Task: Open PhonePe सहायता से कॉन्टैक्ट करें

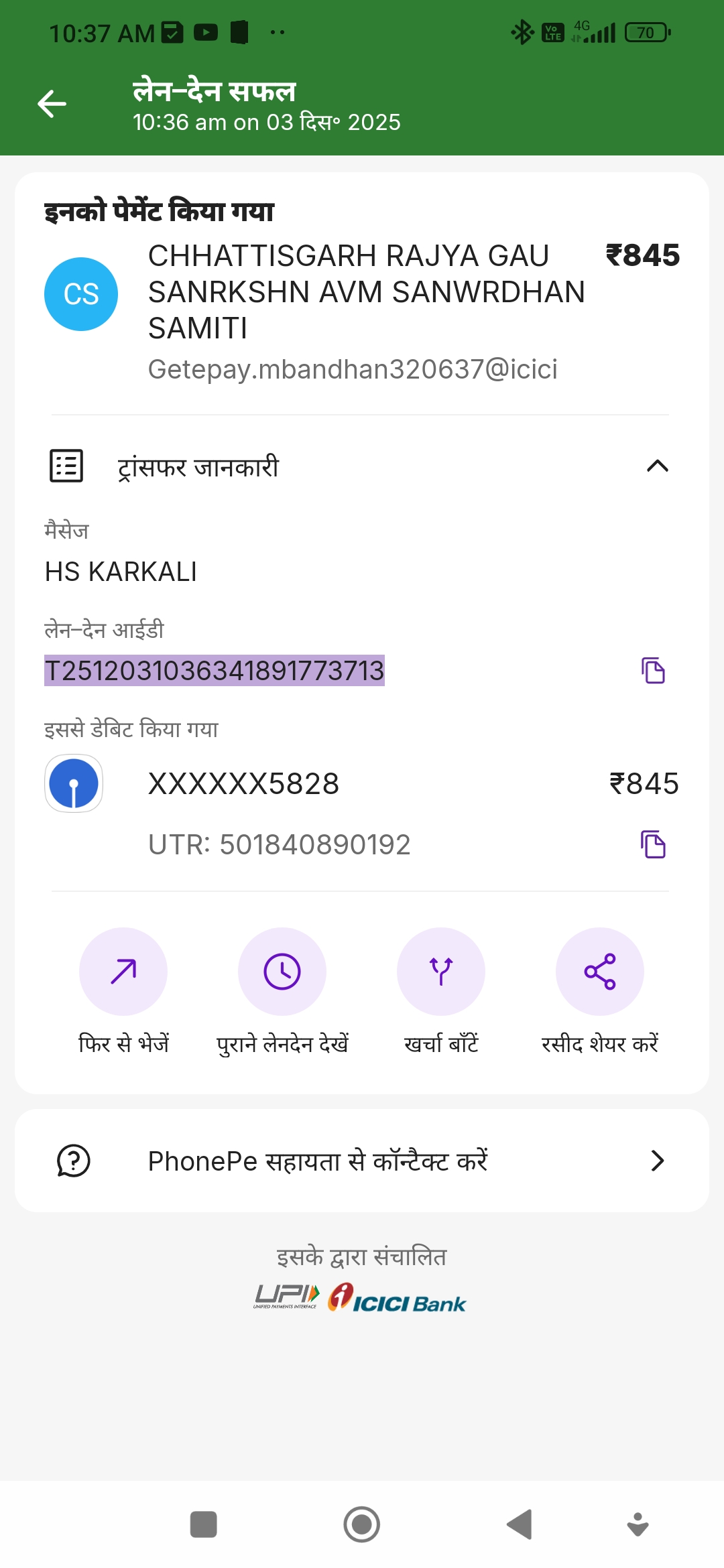Action: tap(362, 1161)
